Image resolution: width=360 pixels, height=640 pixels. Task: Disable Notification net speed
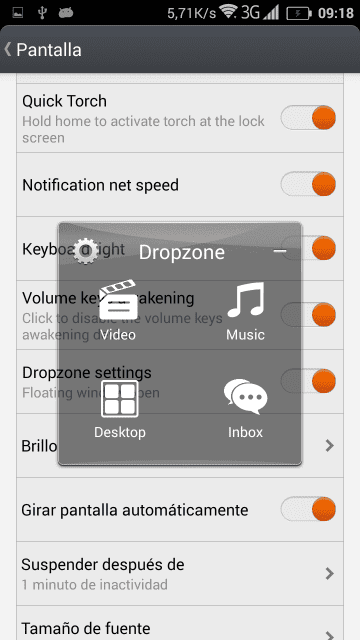coord(309,184)
